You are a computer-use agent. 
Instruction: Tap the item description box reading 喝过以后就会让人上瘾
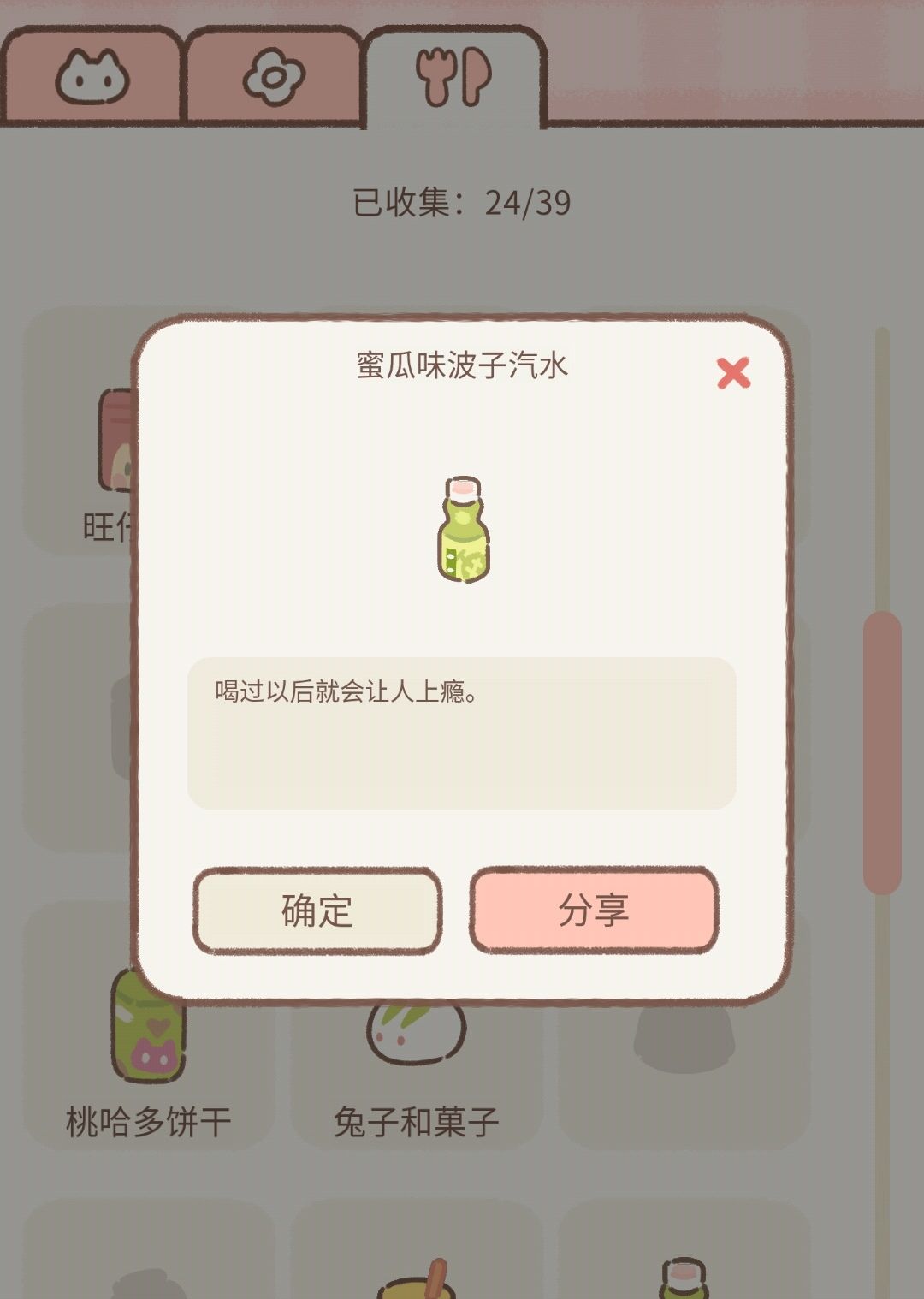tap(462, 732)
